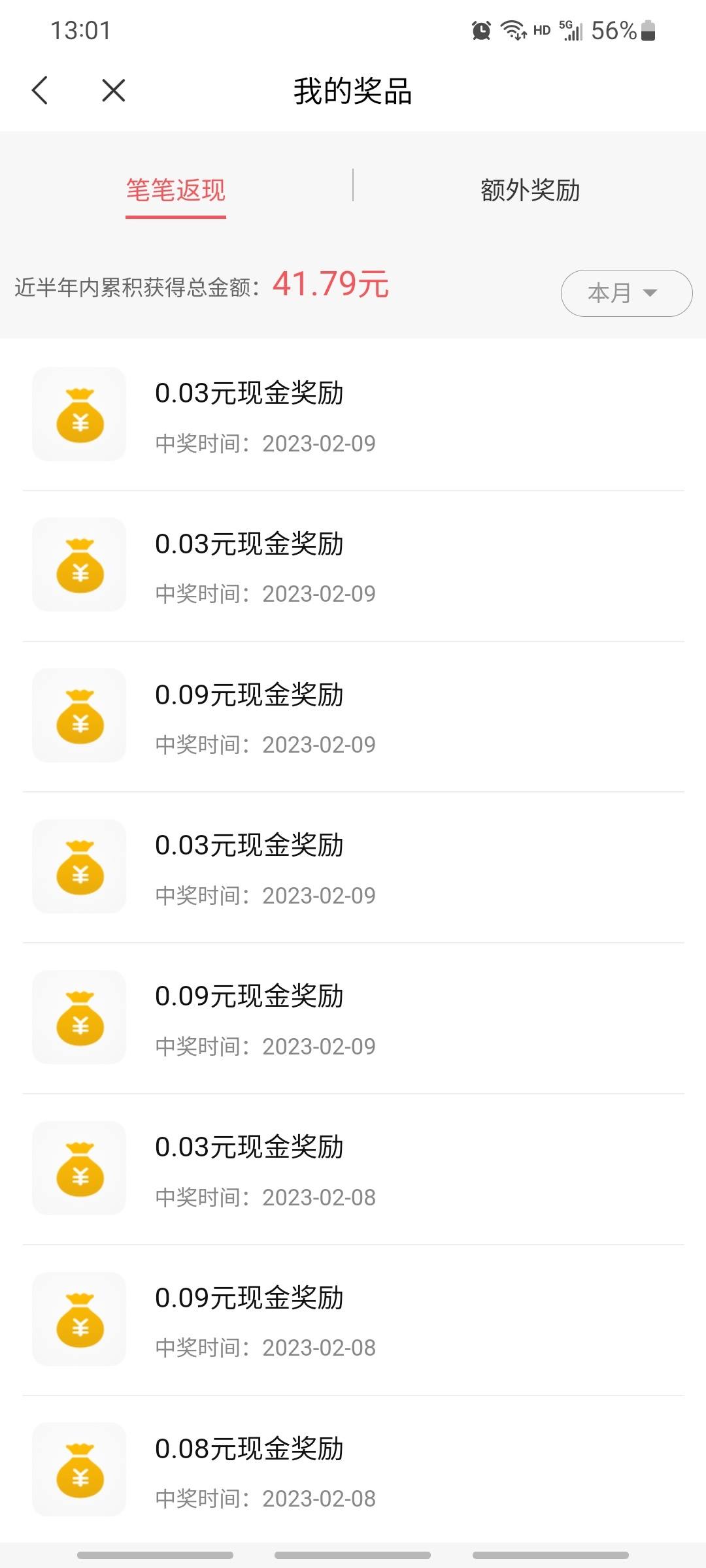706x1568 pixels.
Task: Switch to the 额外奖励 tab
Action: point(530,190)
